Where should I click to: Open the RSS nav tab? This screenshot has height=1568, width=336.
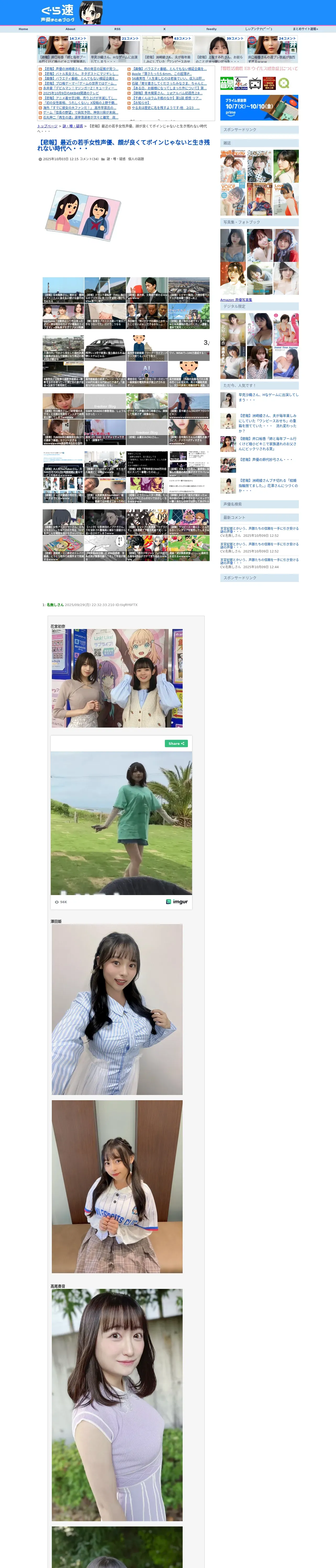click(x=117, y=28)
